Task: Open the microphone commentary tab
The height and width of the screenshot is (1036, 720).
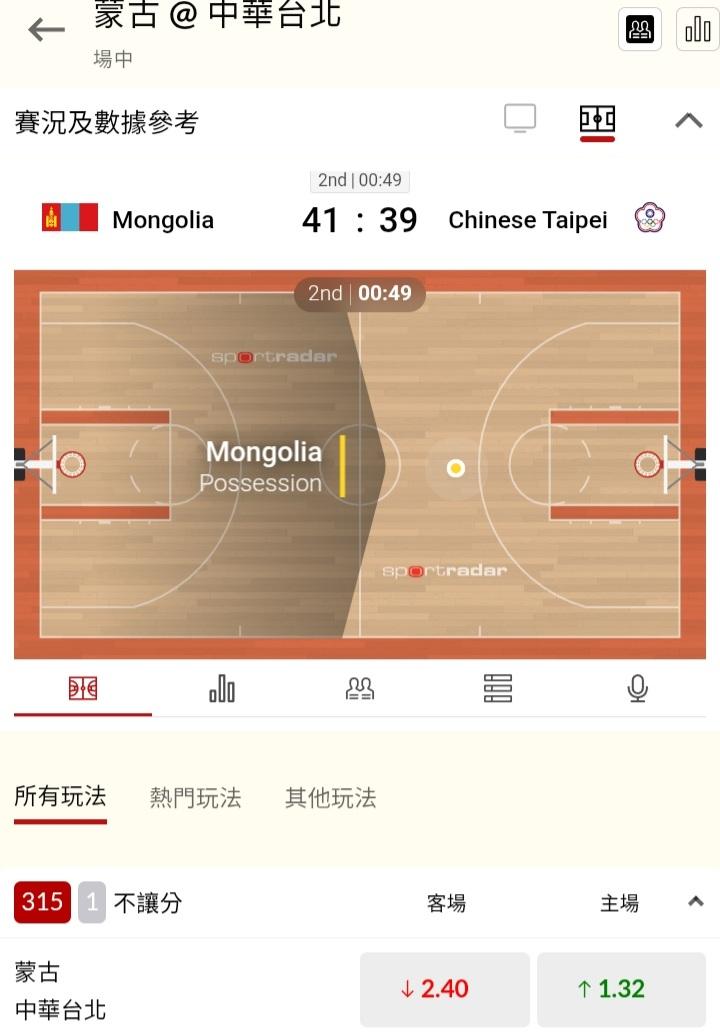Action: click(x=637, y=688)
